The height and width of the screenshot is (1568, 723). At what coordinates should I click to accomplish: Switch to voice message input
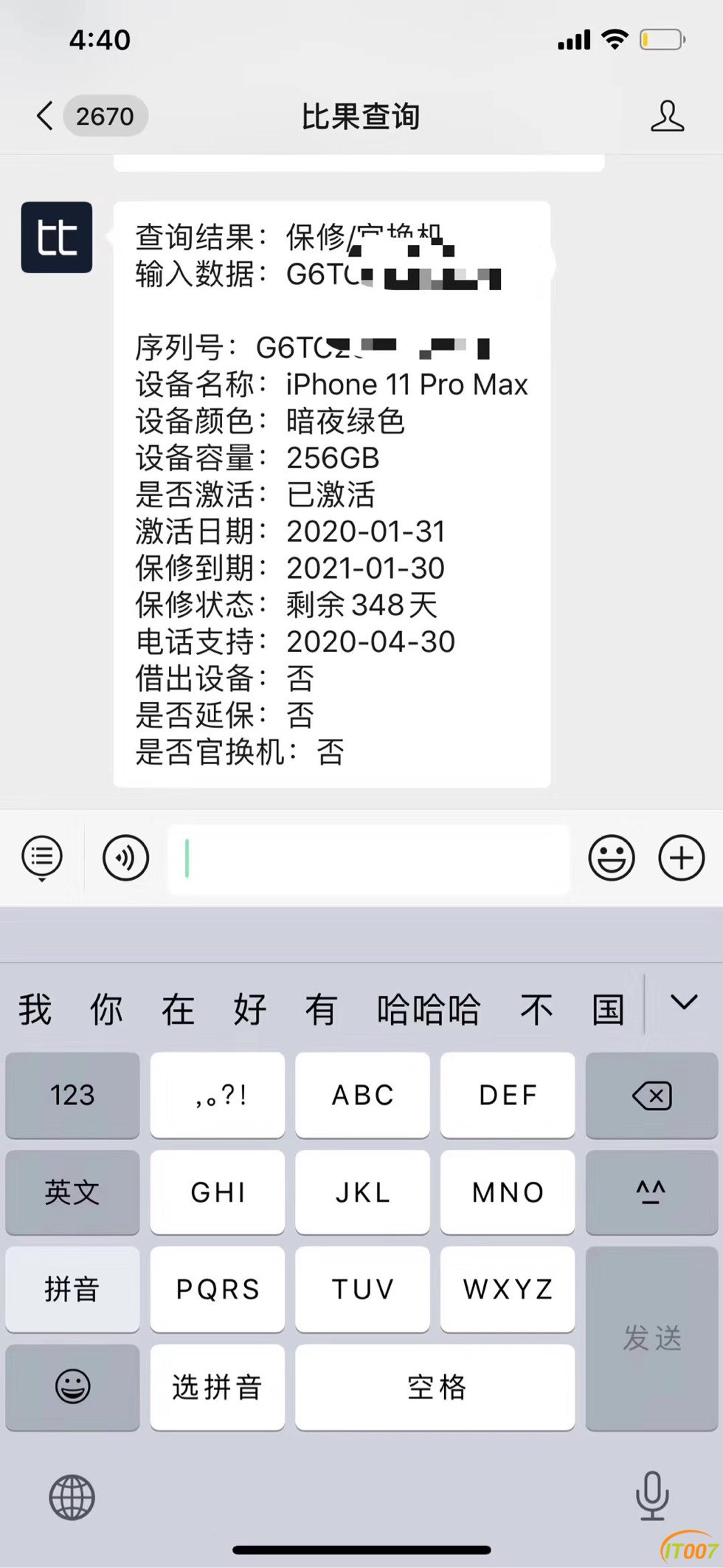coord(125,858)
